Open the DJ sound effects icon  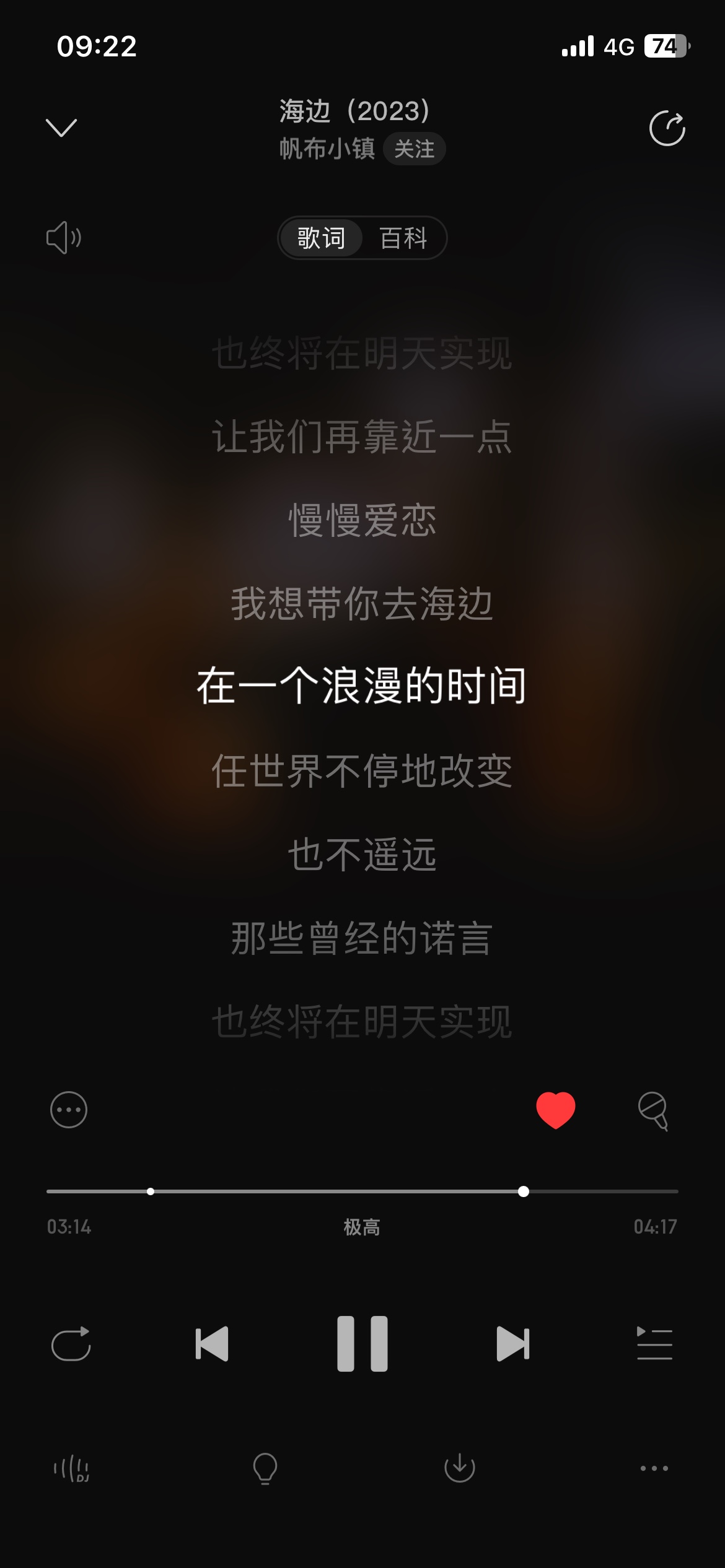[x=71, y=1468]
